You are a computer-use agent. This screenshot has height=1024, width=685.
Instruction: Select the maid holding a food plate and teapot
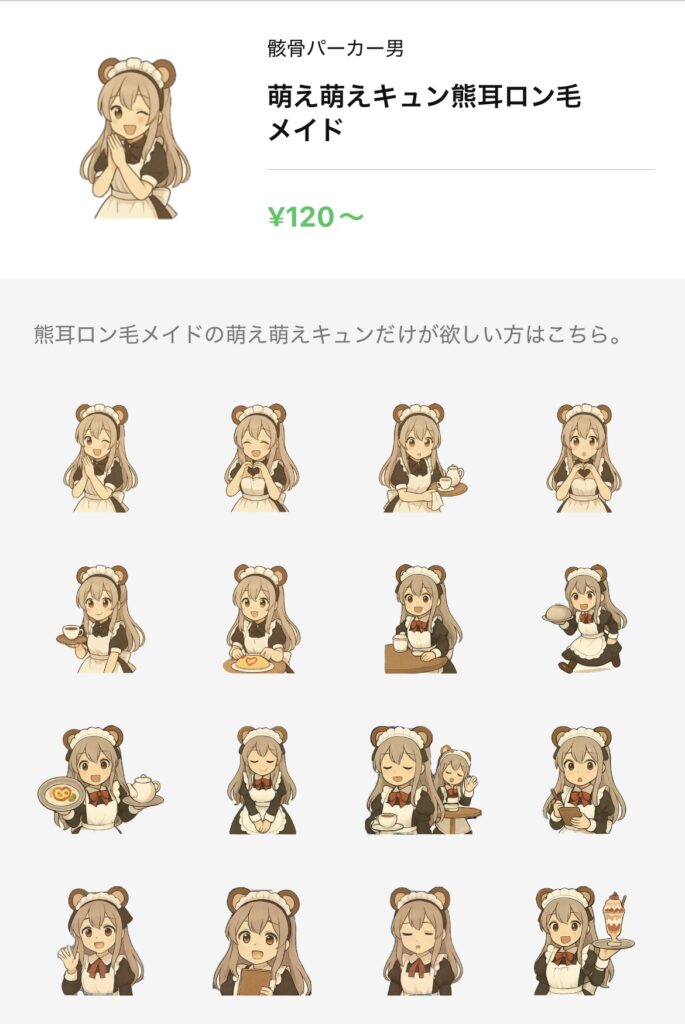[x=101, y=779]
